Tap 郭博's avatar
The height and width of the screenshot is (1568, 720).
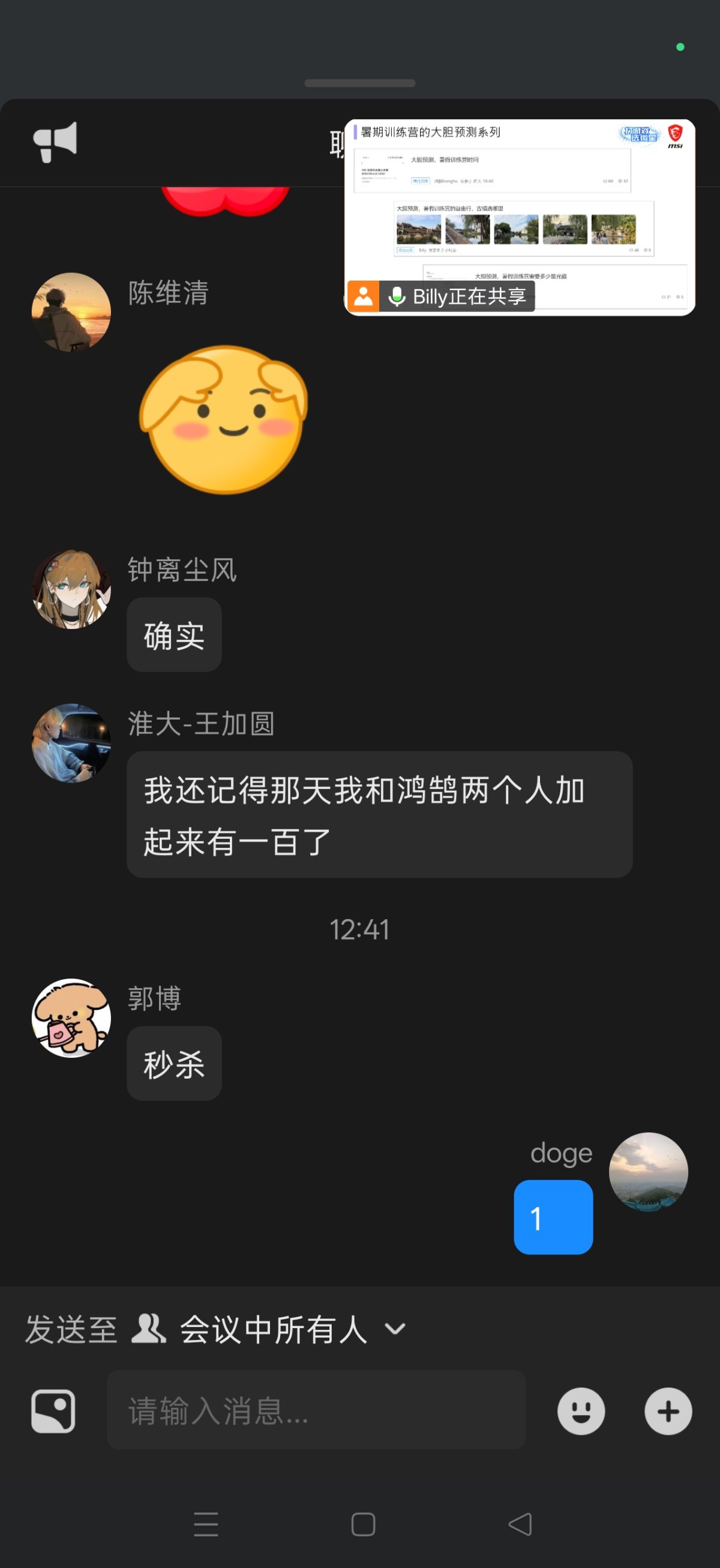(71, 1018)
